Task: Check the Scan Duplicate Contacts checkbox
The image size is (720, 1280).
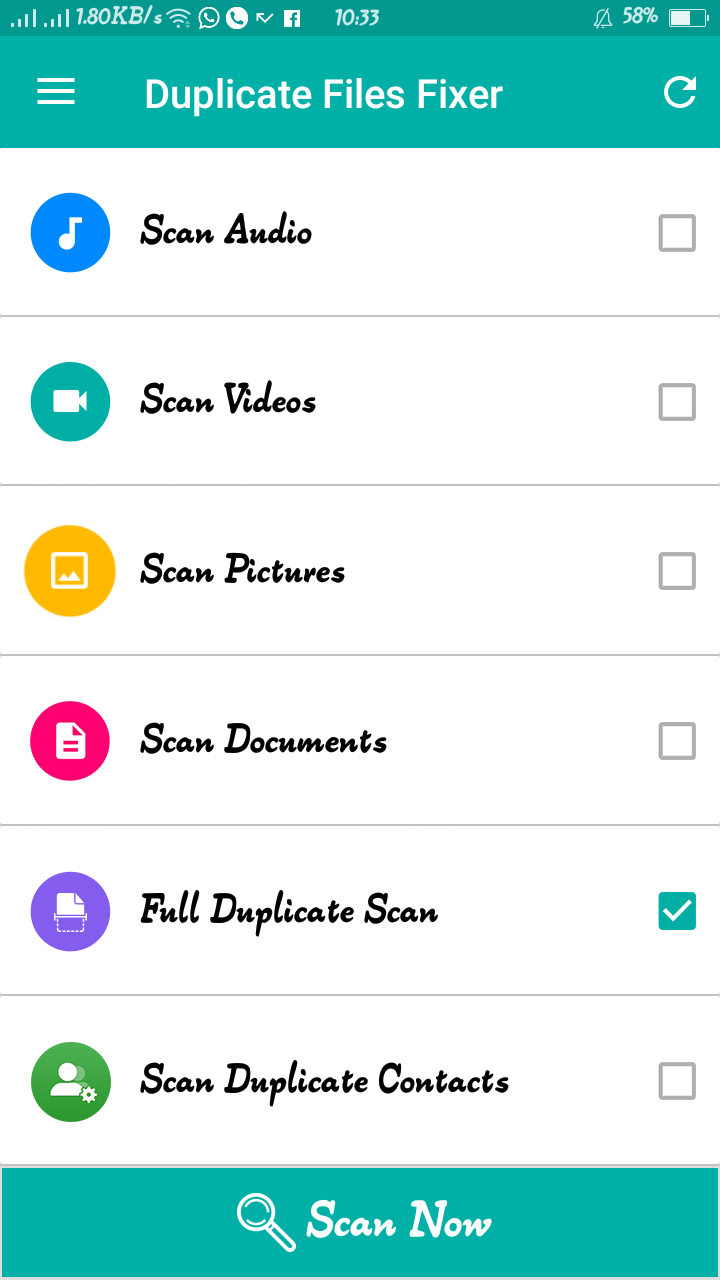Action: click(677, 1081)
